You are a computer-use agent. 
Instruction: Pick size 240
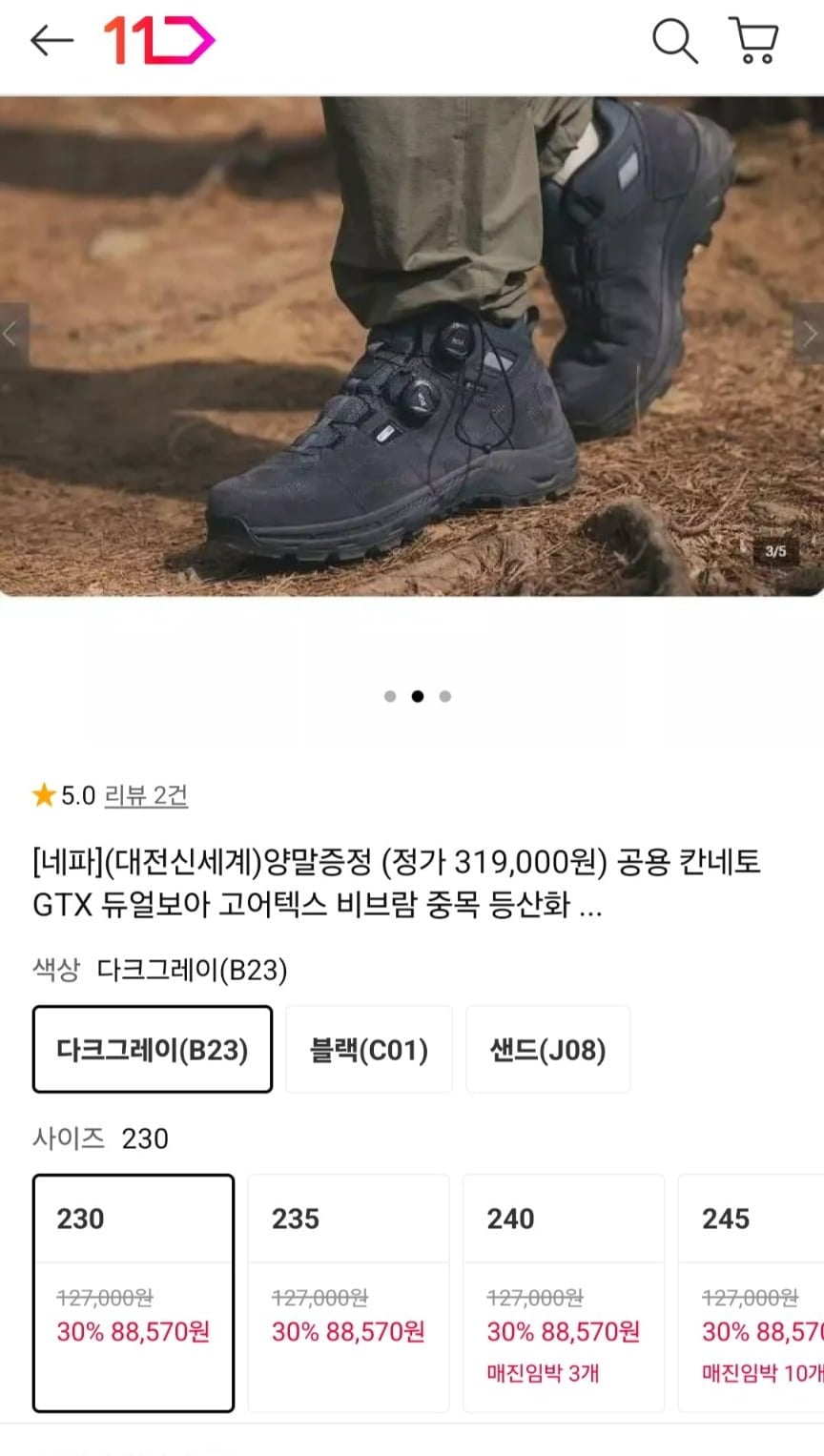tap(563, 1292)
